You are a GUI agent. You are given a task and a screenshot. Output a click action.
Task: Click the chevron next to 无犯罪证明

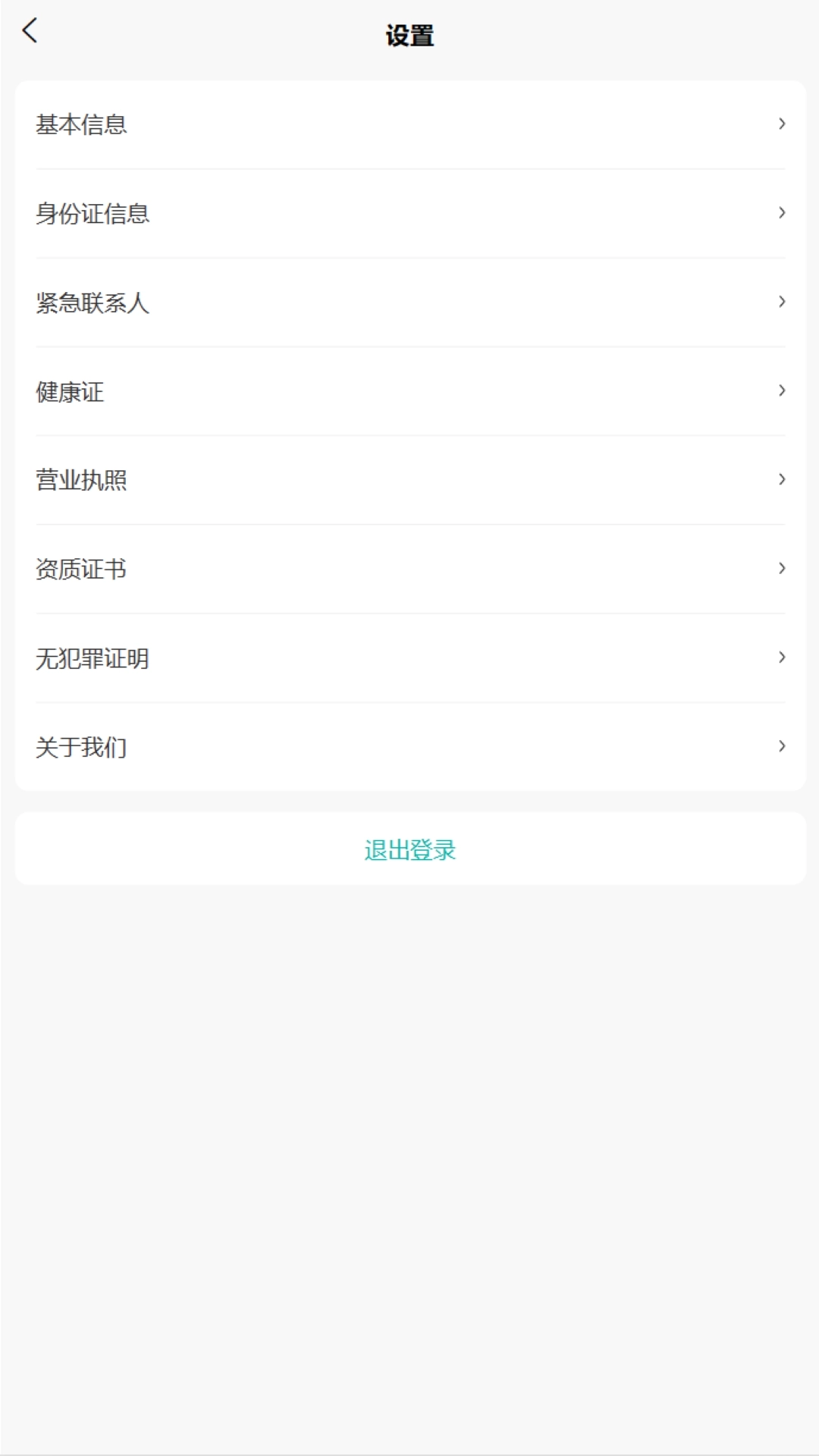point(781,658)
